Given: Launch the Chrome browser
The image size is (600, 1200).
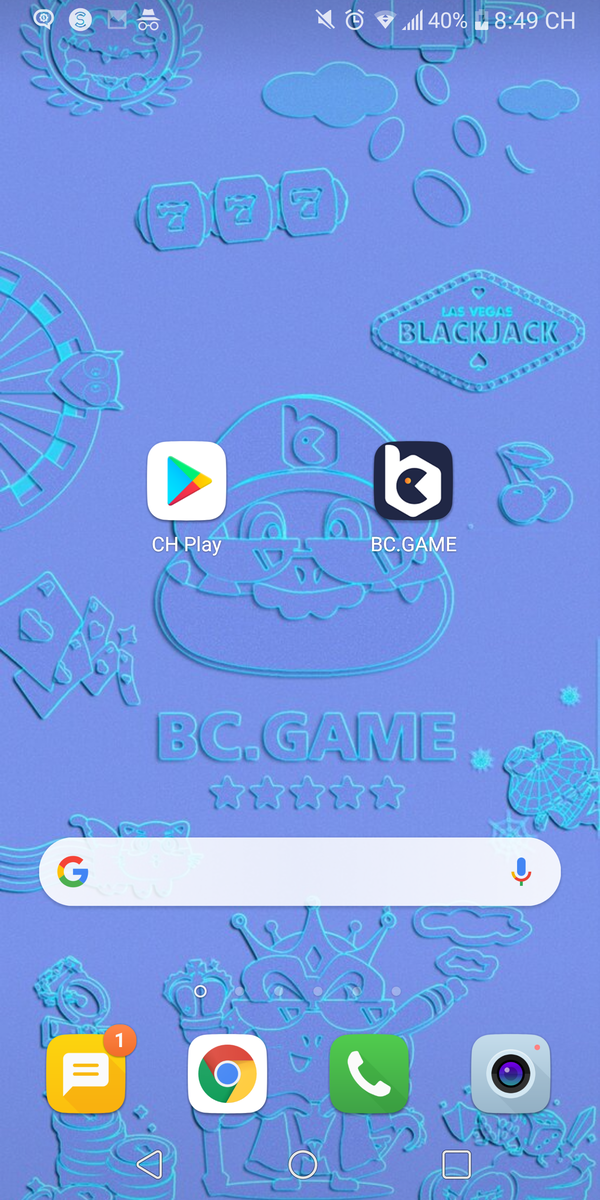Looking at the screenshot, I should (227, 1075).
